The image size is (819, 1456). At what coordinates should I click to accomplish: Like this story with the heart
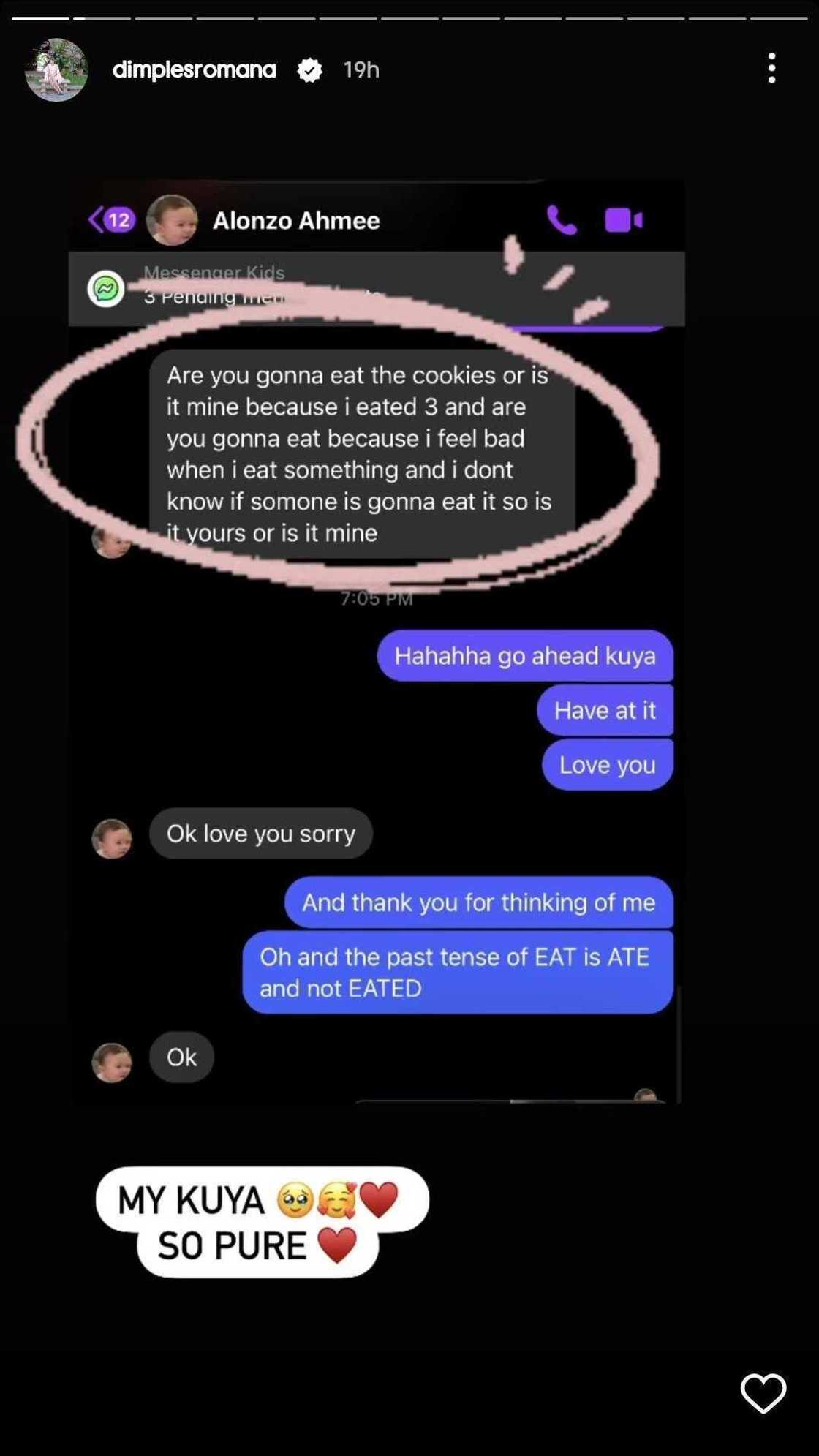763,1393
